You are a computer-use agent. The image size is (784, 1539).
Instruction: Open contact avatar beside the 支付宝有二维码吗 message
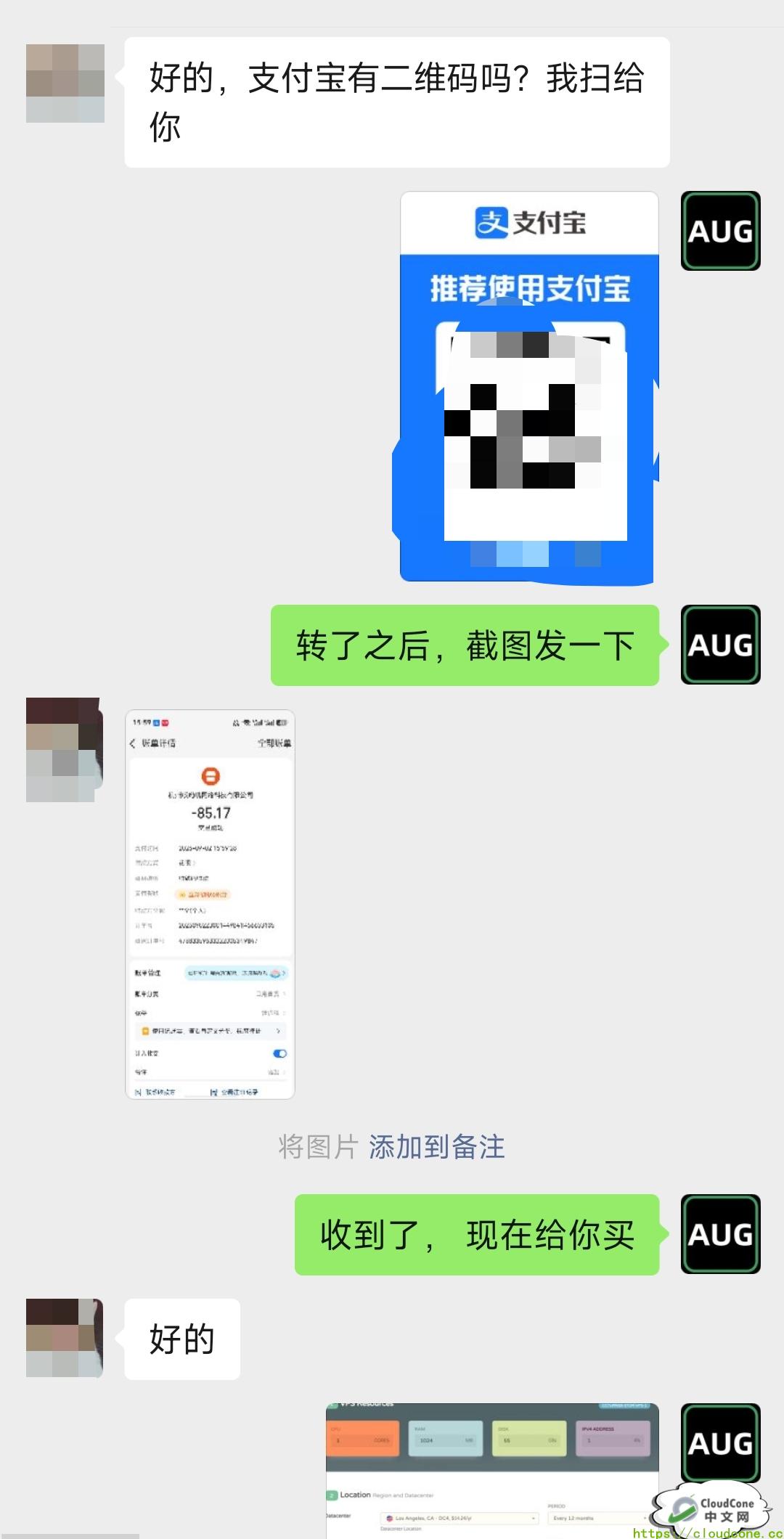[x=65, y=83]
